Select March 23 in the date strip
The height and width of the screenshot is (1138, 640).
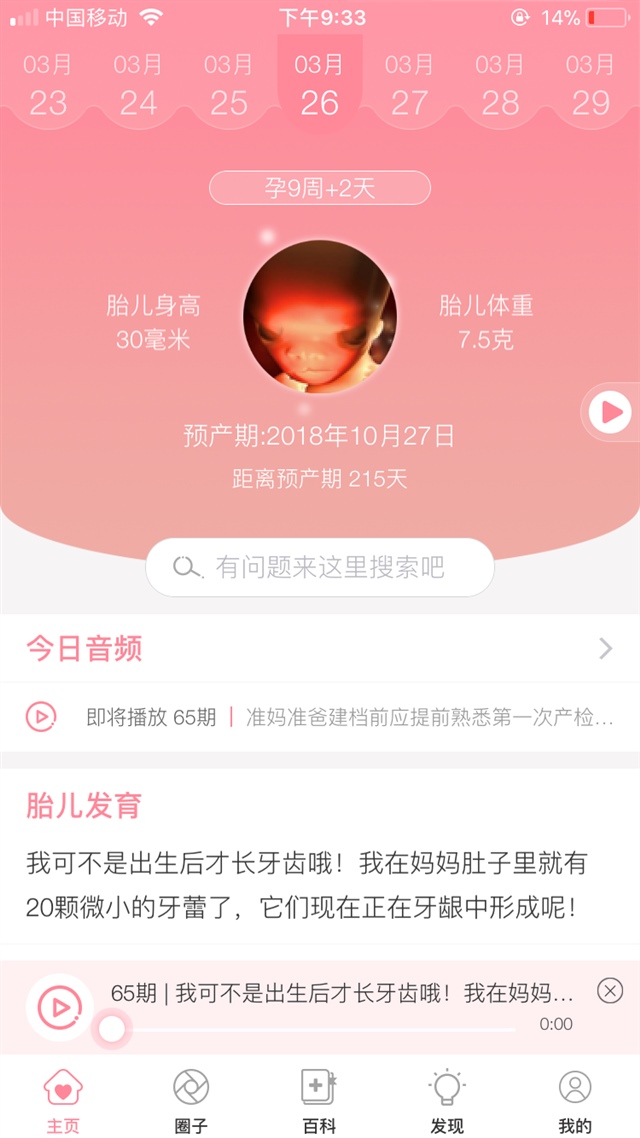click(48, 84)
